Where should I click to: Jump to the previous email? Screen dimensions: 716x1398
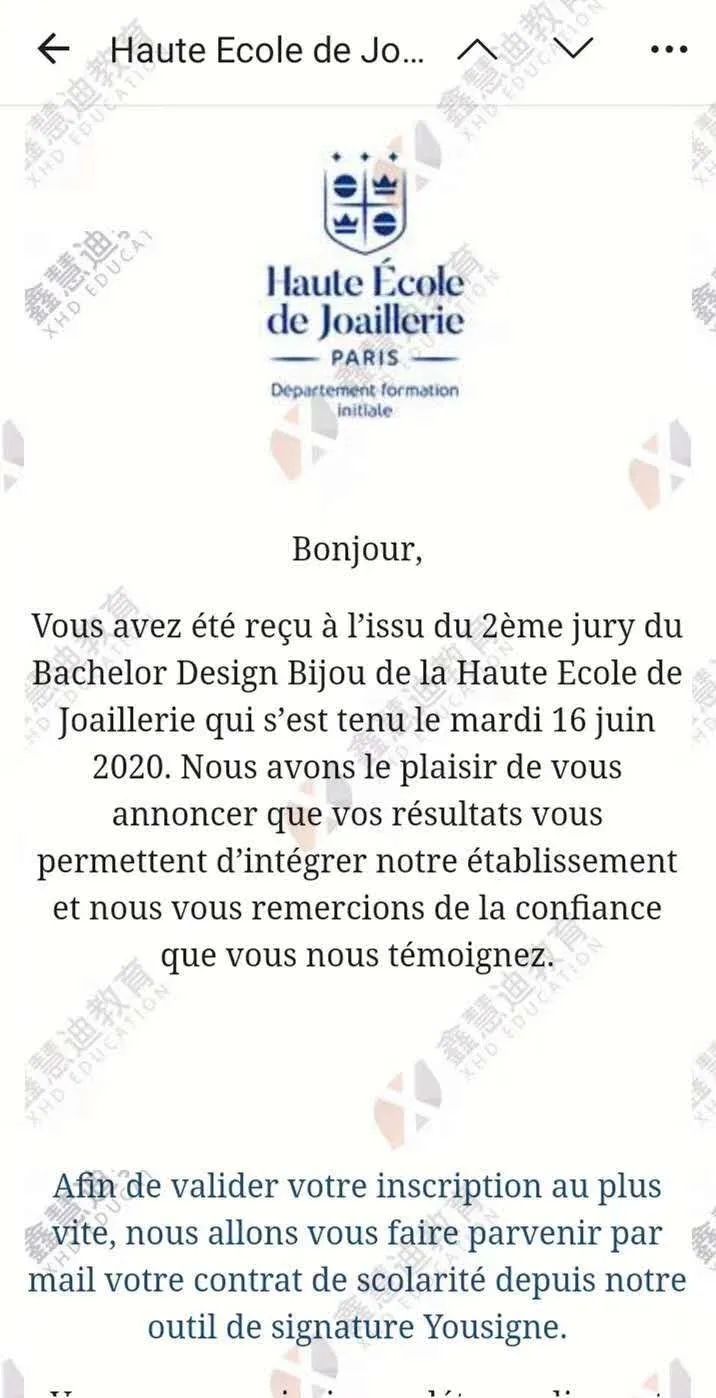[x=477, y=48]
